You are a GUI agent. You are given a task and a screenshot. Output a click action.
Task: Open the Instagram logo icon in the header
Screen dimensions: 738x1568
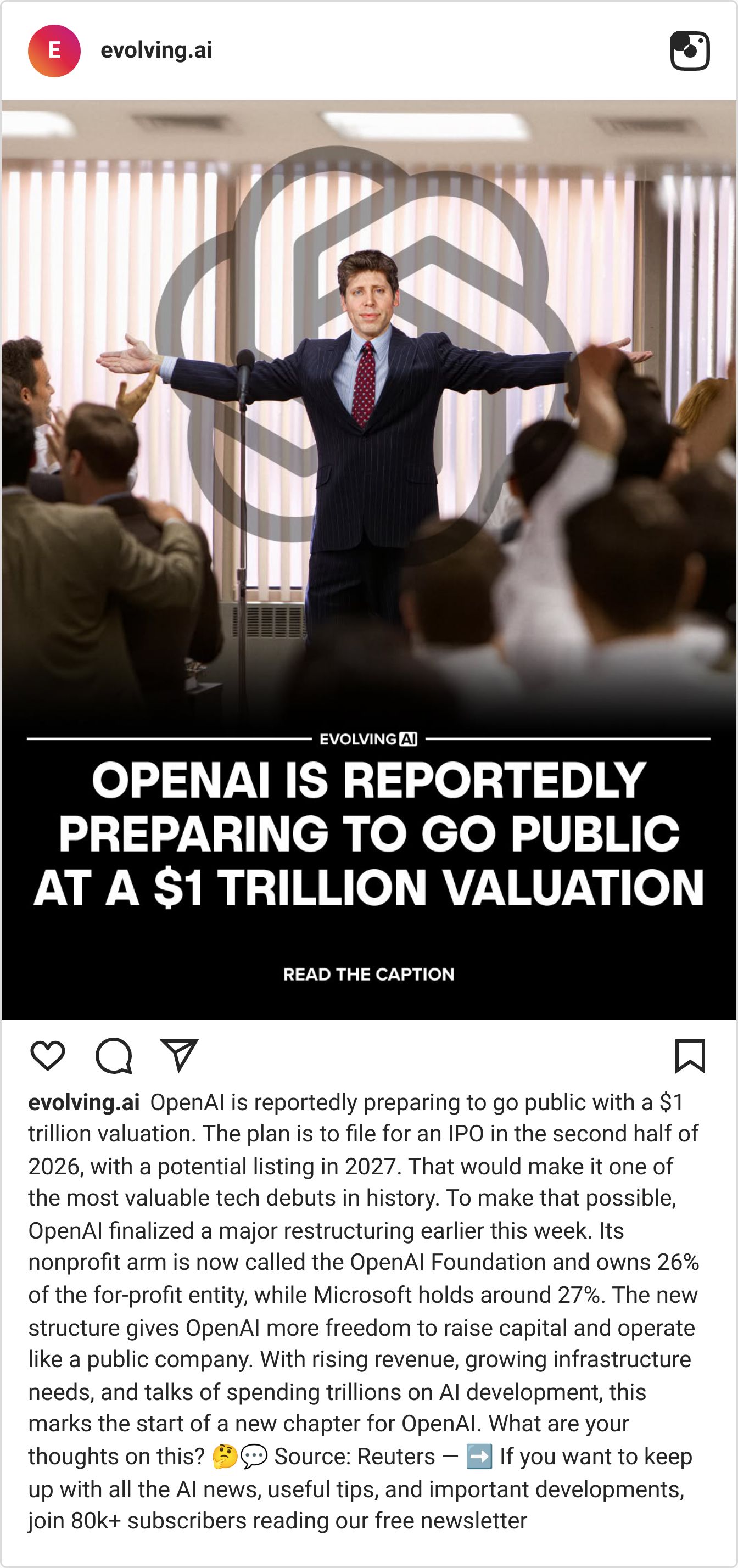coord(690,51)
